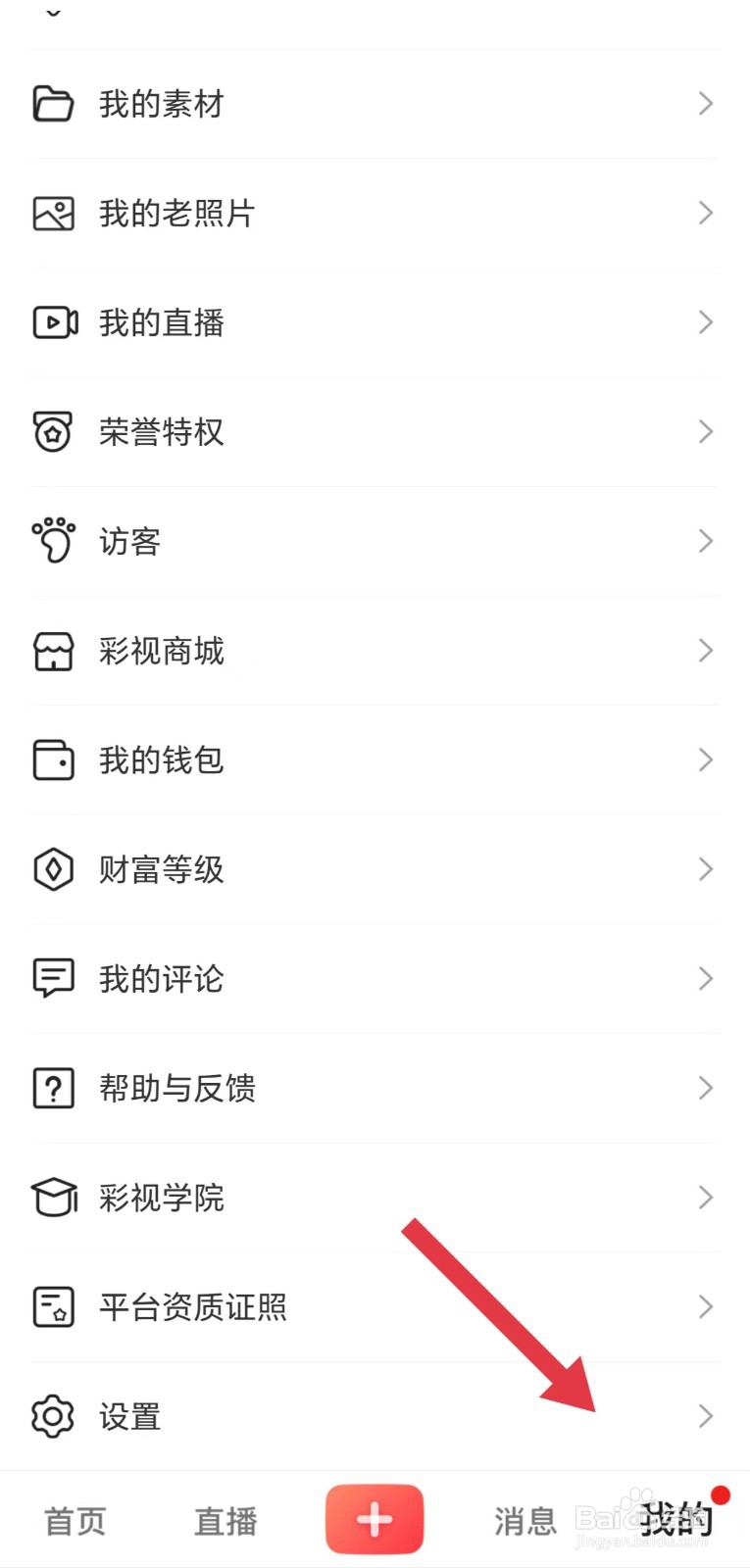Open 我的评论
750x1568 pixels.
(x=162, y=979)
